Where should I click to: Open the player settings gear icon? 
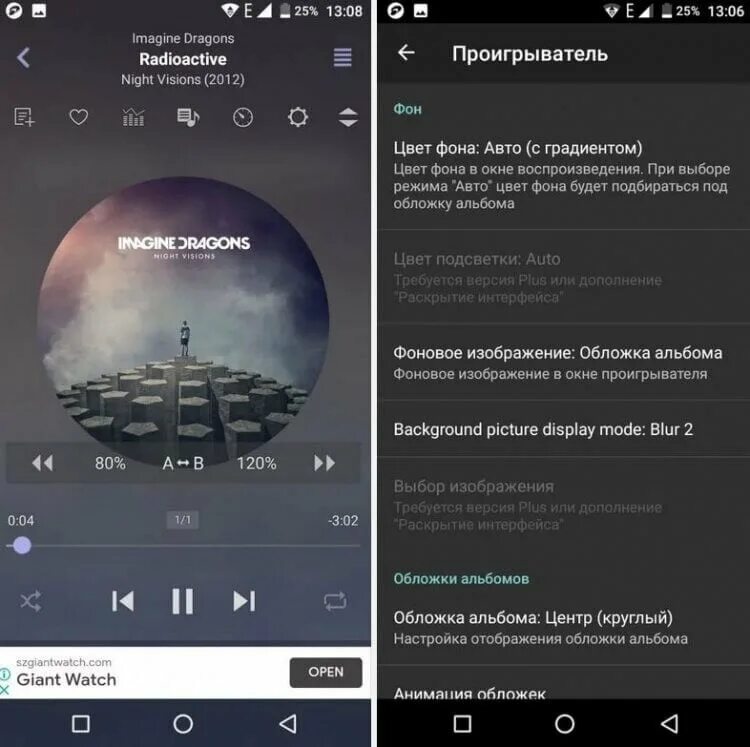pyautogui.click(x=297, y=117)
